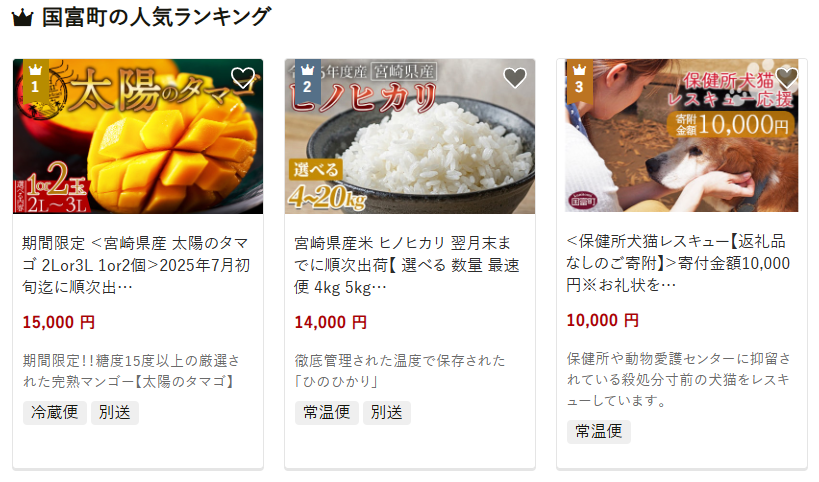Screen dimensions: 819x482
Task: Favorite the 保健所犬猫レスキュー donation item
Action: pyautogui.click(x=786, y=77)
